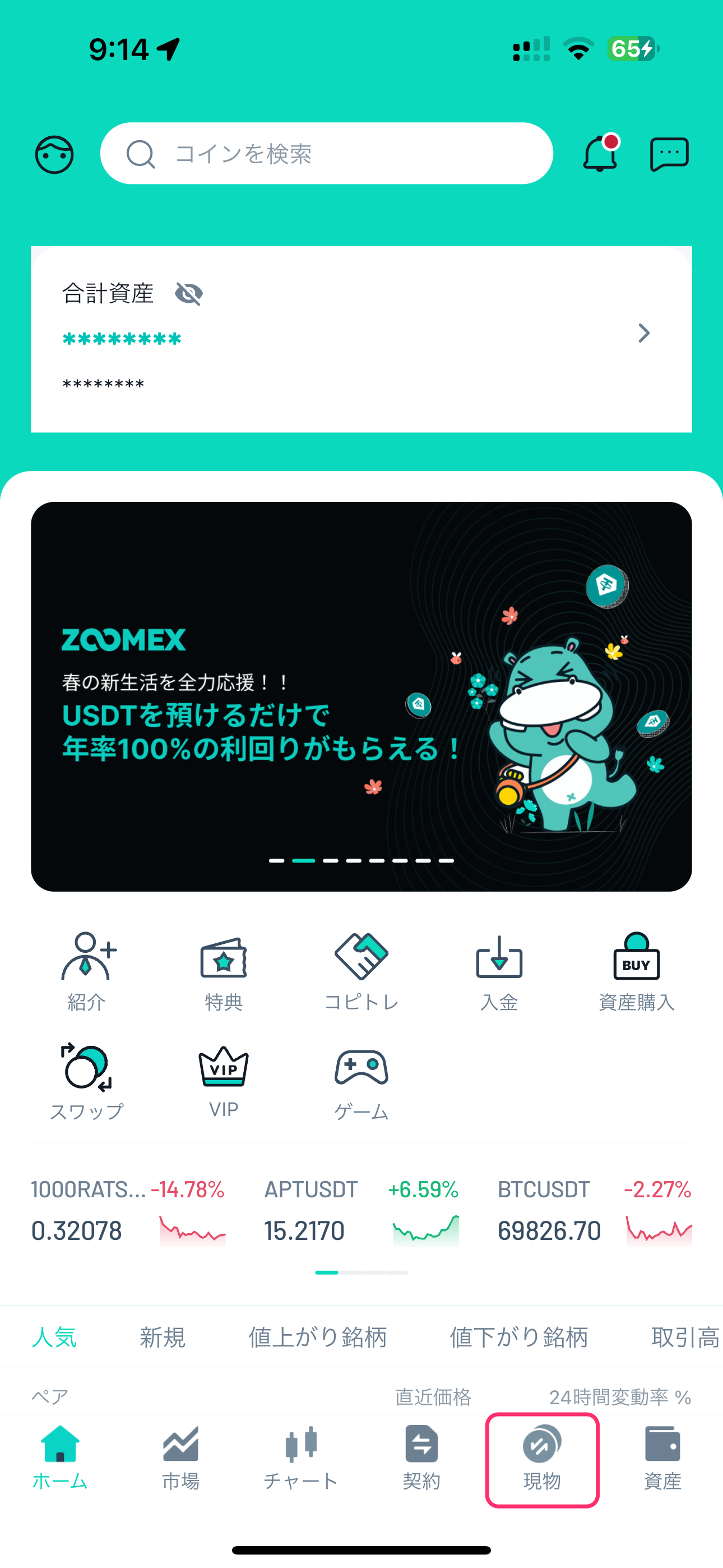
Task: Expand total assets details chevron
Action: (644, 333)
